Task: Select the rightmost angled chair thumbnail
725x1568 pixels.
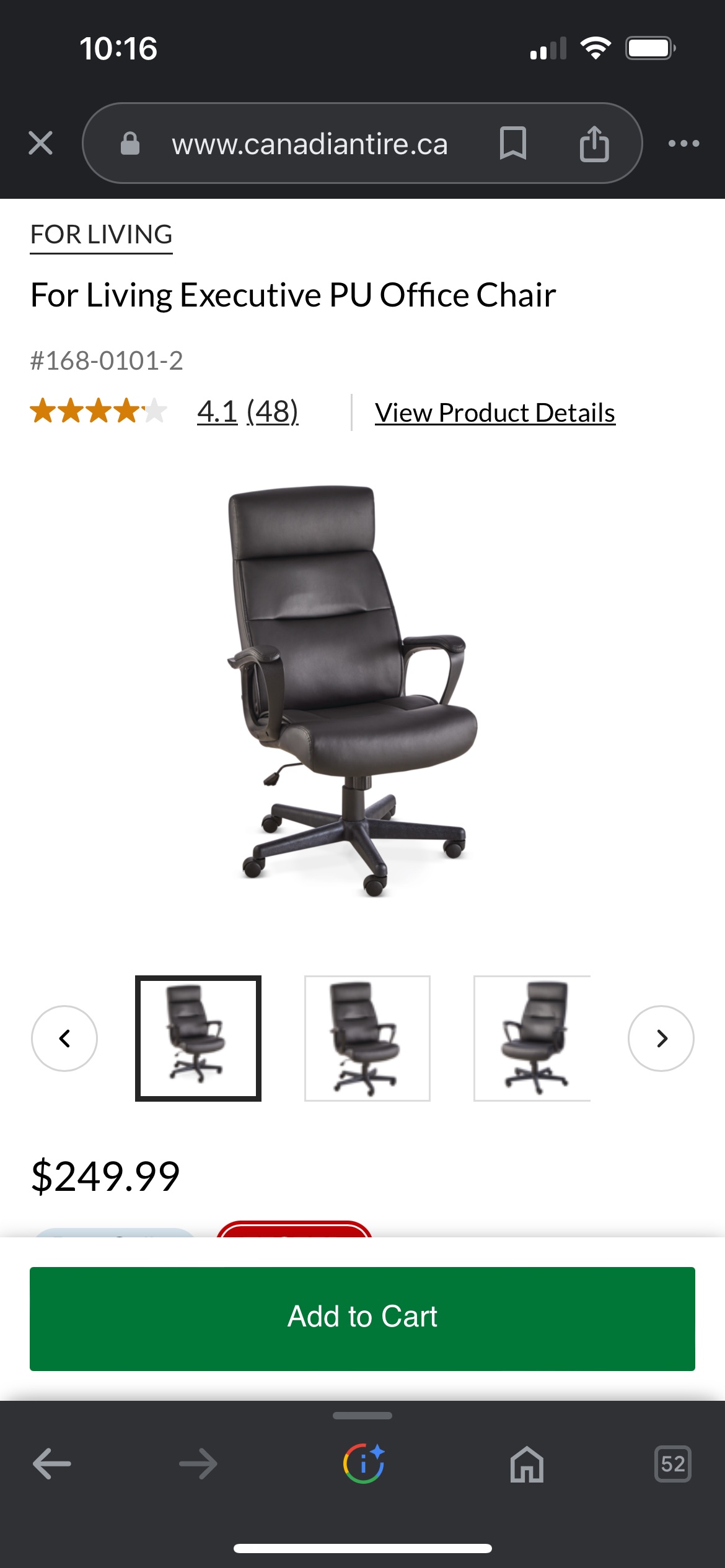Action: click(532, 1039)
